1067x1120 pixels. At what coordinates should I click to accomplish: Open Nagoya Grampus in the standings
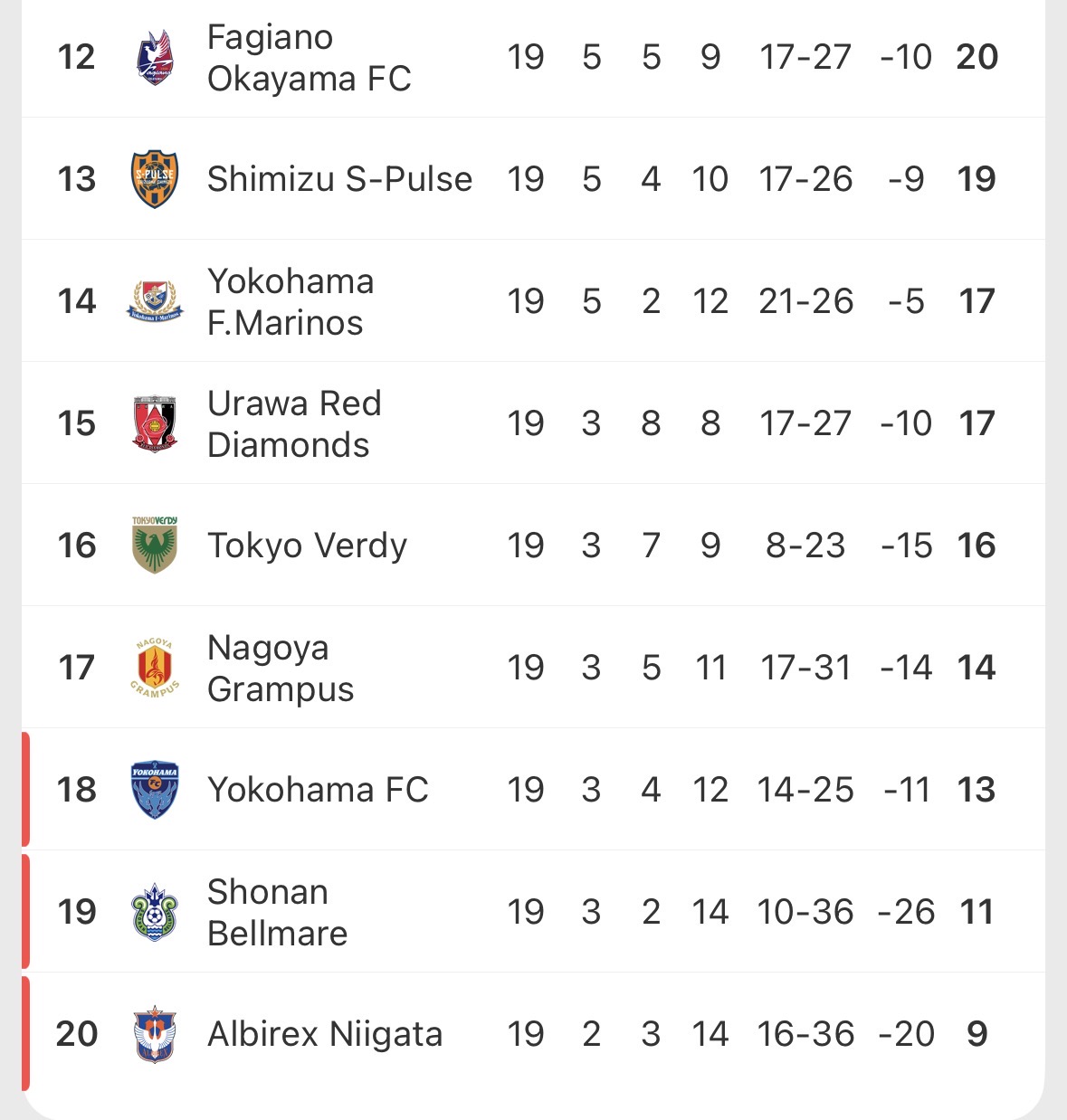[x=280, y=668]
